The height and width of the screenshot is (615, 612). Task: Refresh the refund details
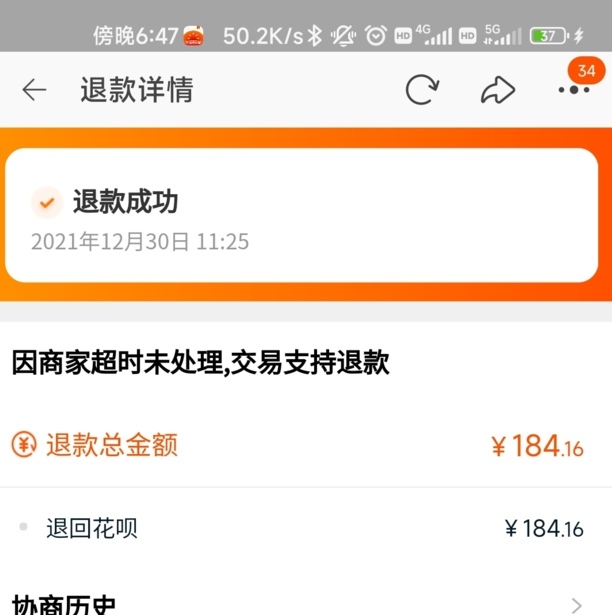coord(422,90)
